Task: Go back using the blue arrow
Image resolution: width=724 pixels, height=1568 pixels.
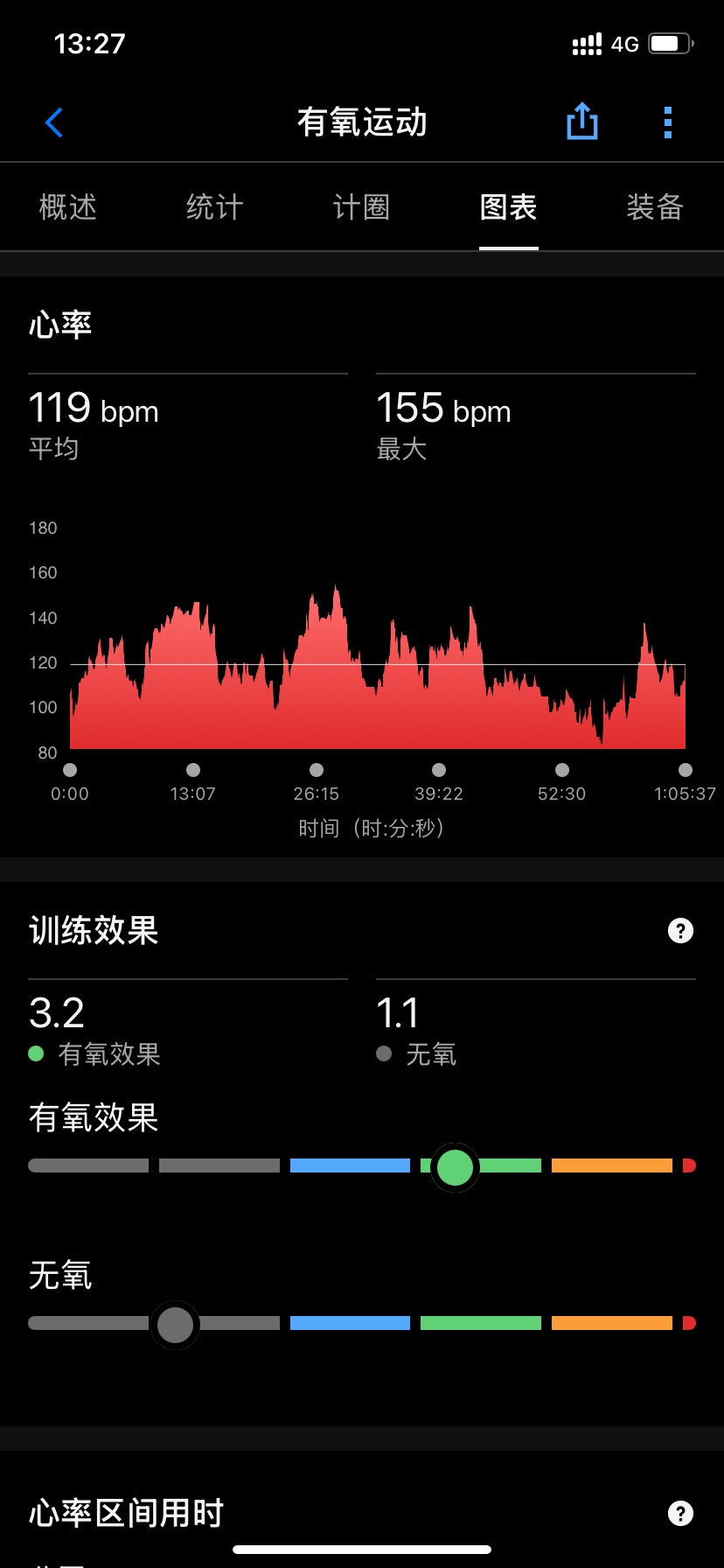Action: (54, 122)
